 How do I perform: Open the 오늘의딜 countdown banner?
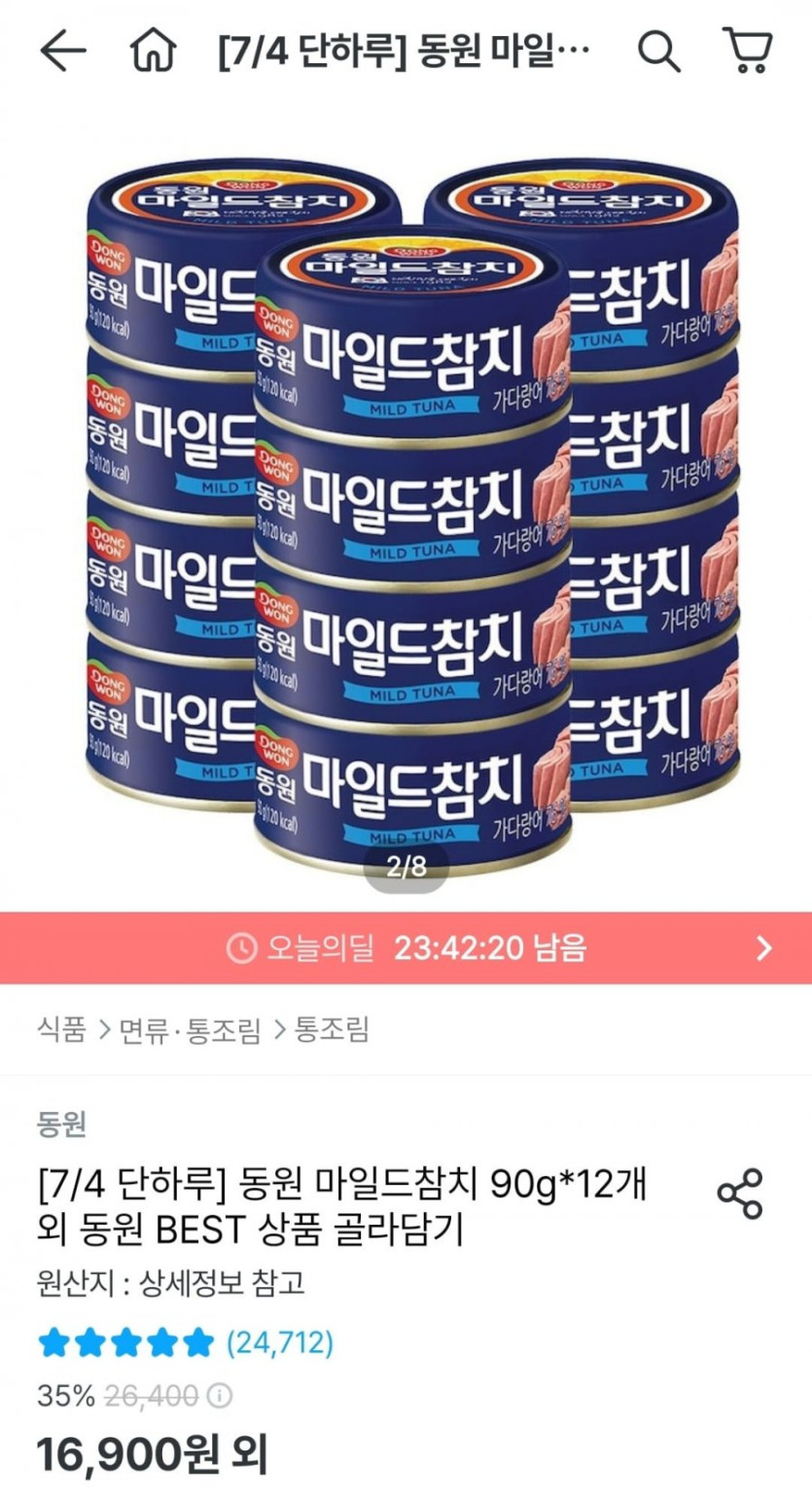[x=406, y=947]
